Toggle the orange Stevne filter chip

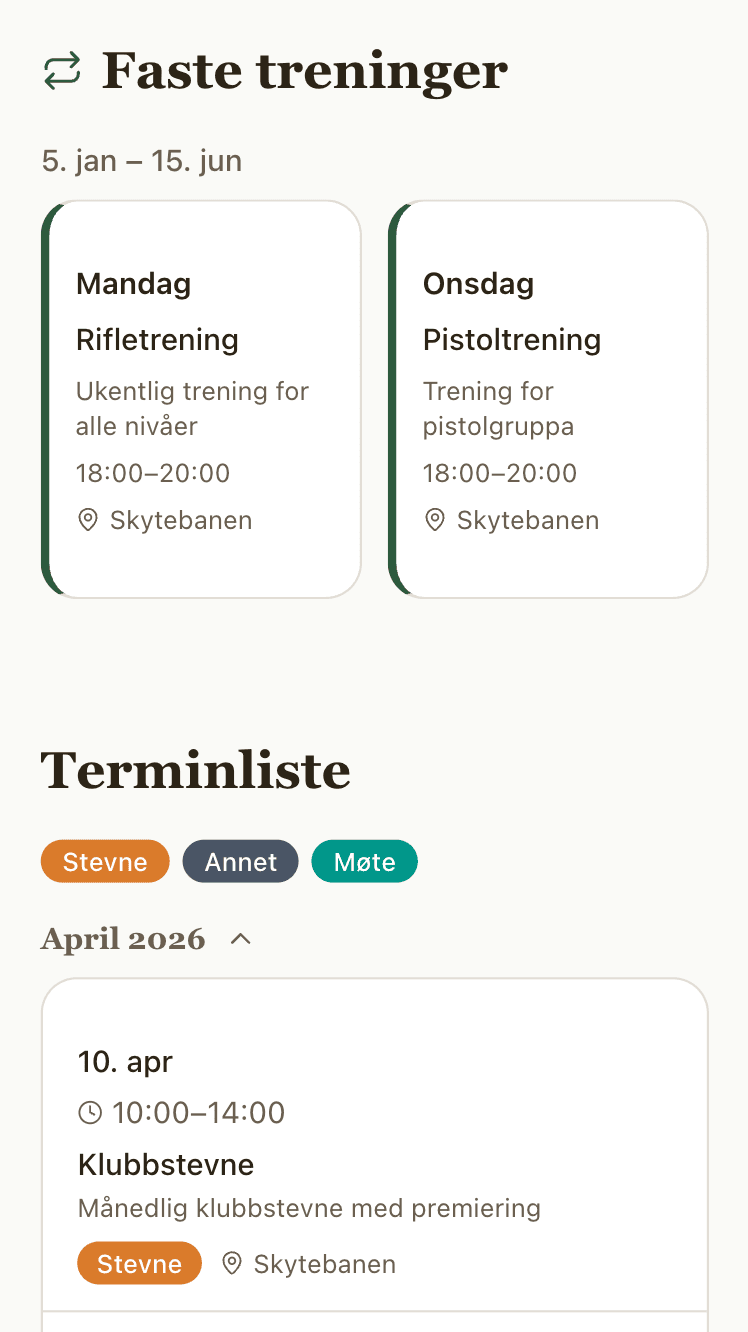coord(105,861)
